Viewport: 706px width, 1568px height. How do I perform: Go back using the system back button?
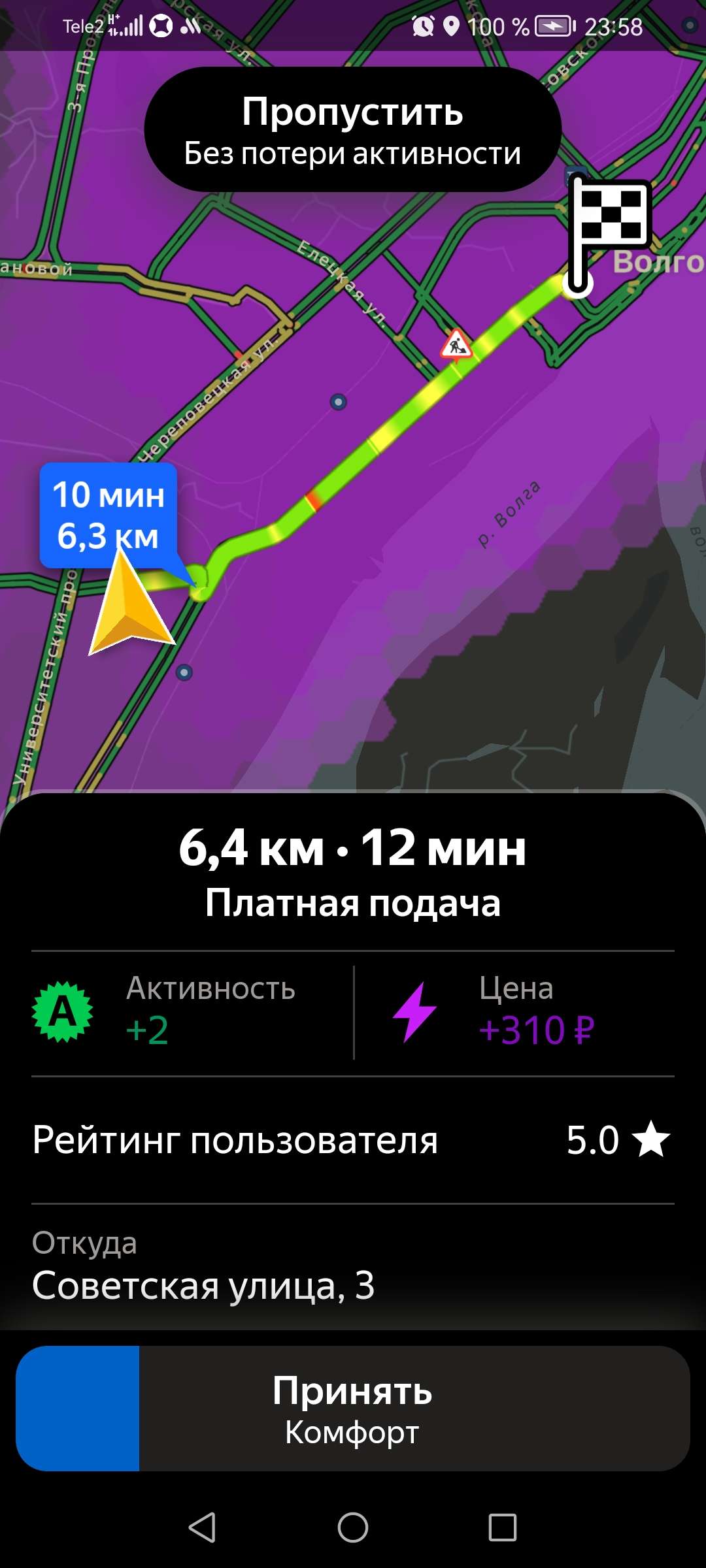click(x=202, y=1527)
